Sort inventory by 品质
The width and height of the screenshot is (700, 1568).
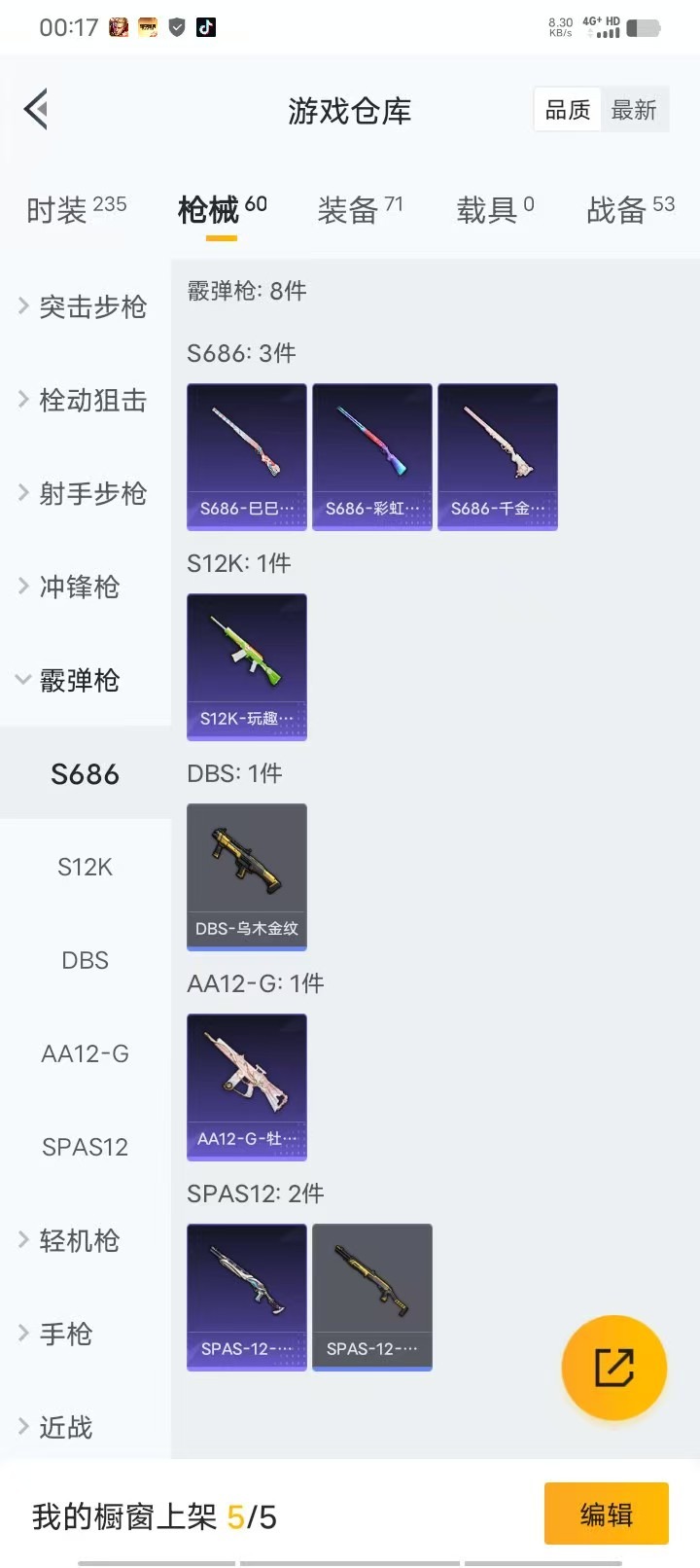click(x=568, y=110)
